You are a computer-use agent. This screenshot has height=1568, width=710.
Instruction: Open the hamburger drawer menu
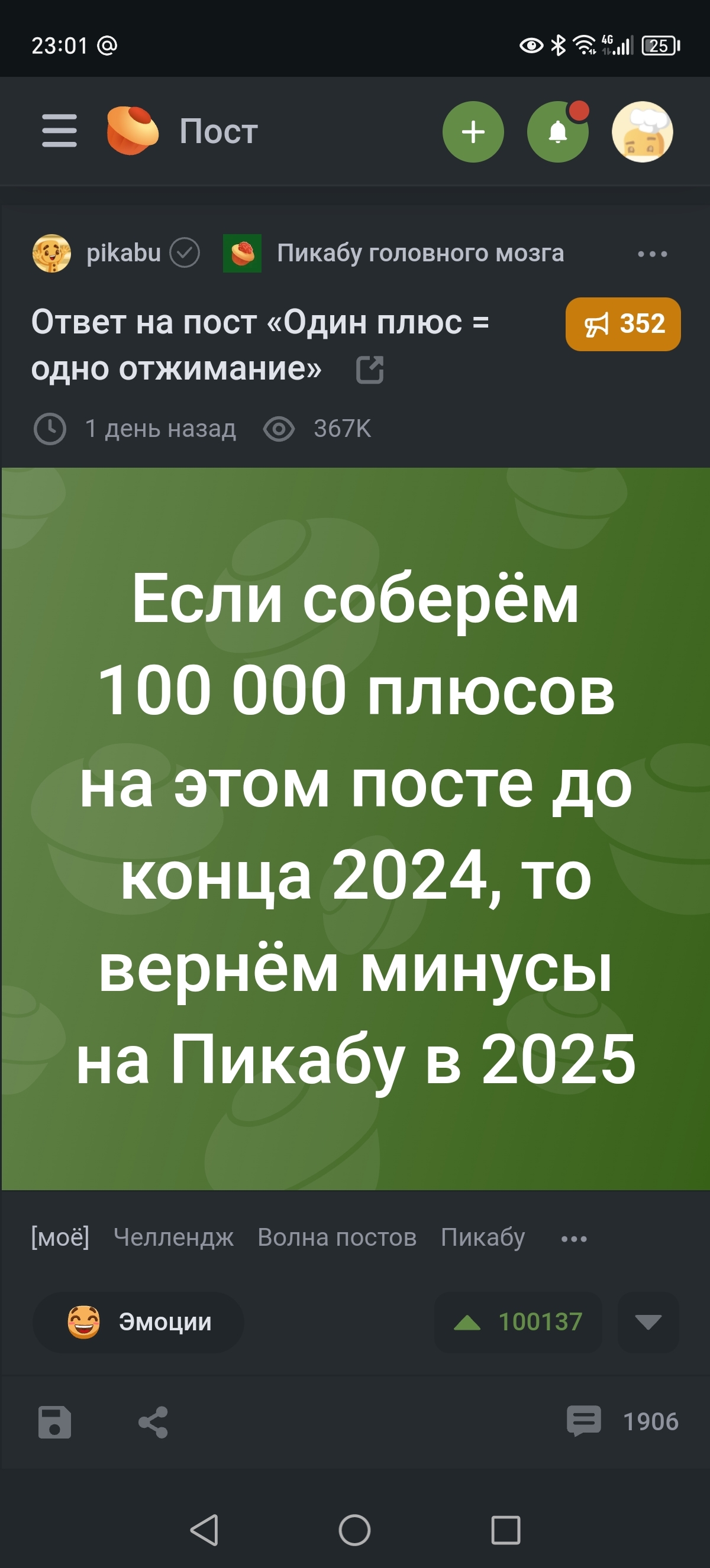click(x=59, y=131)
